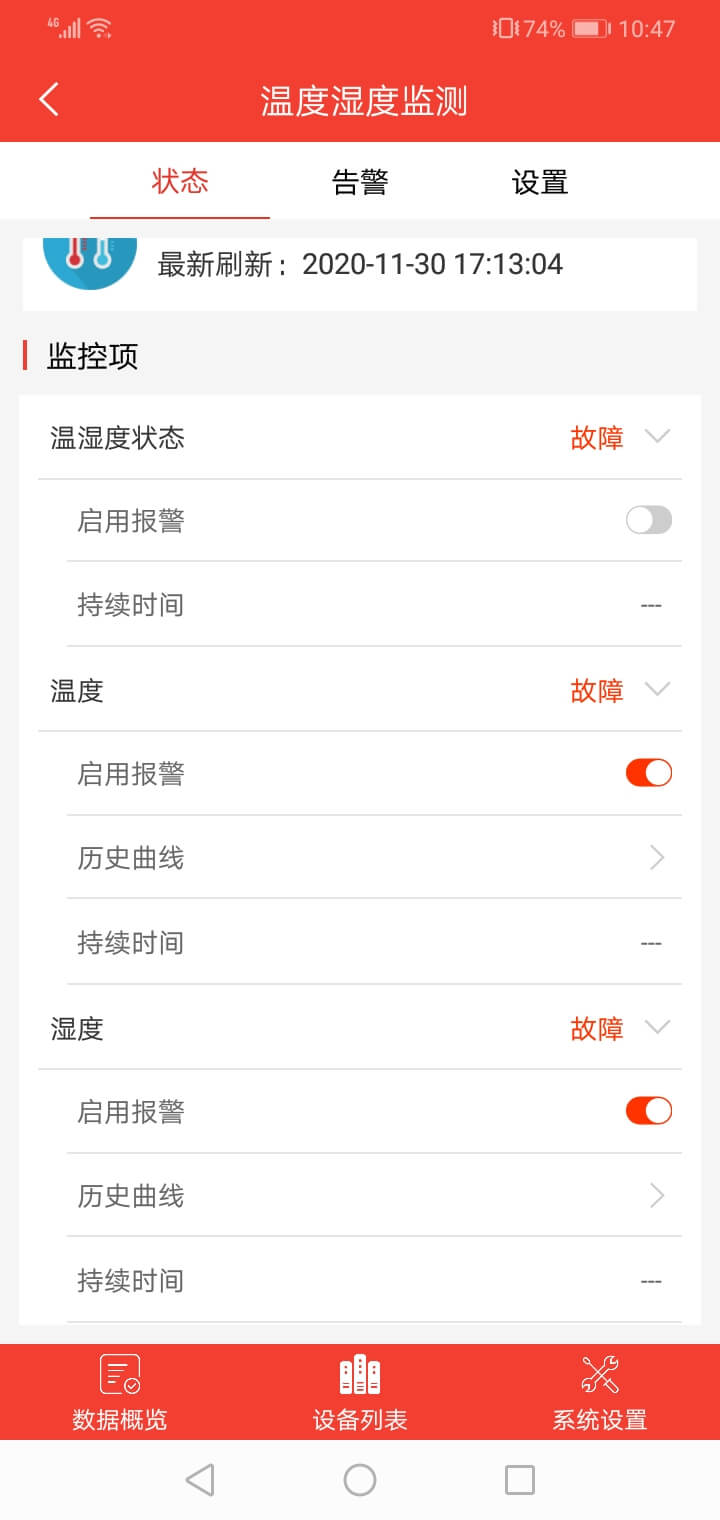Open 历史曲线 under 湿度
The width and height of the screenshot is (720, 1520).
pos(360,1195)
